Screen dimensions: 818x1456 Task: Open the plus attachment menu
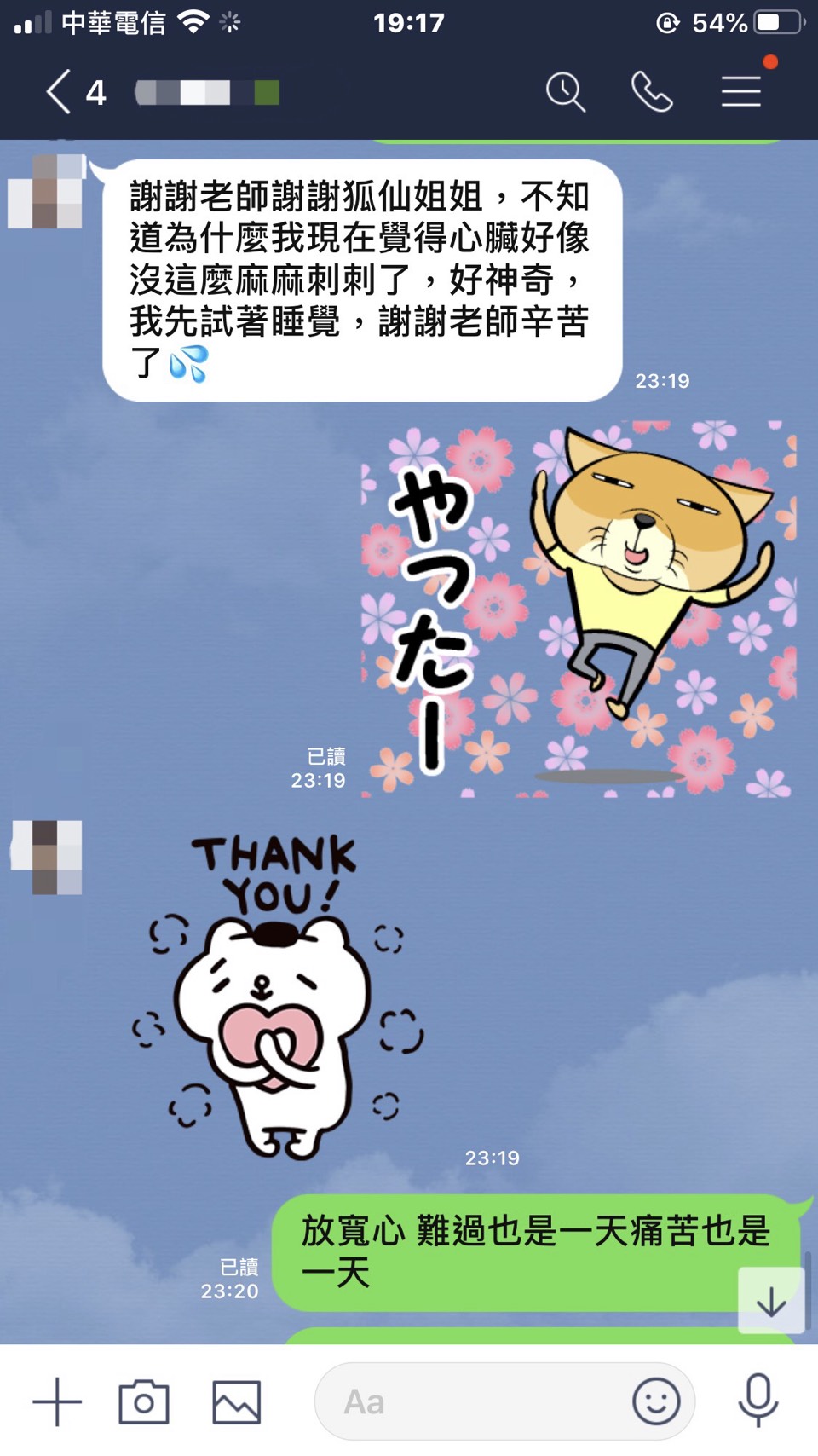[57, 1401]
